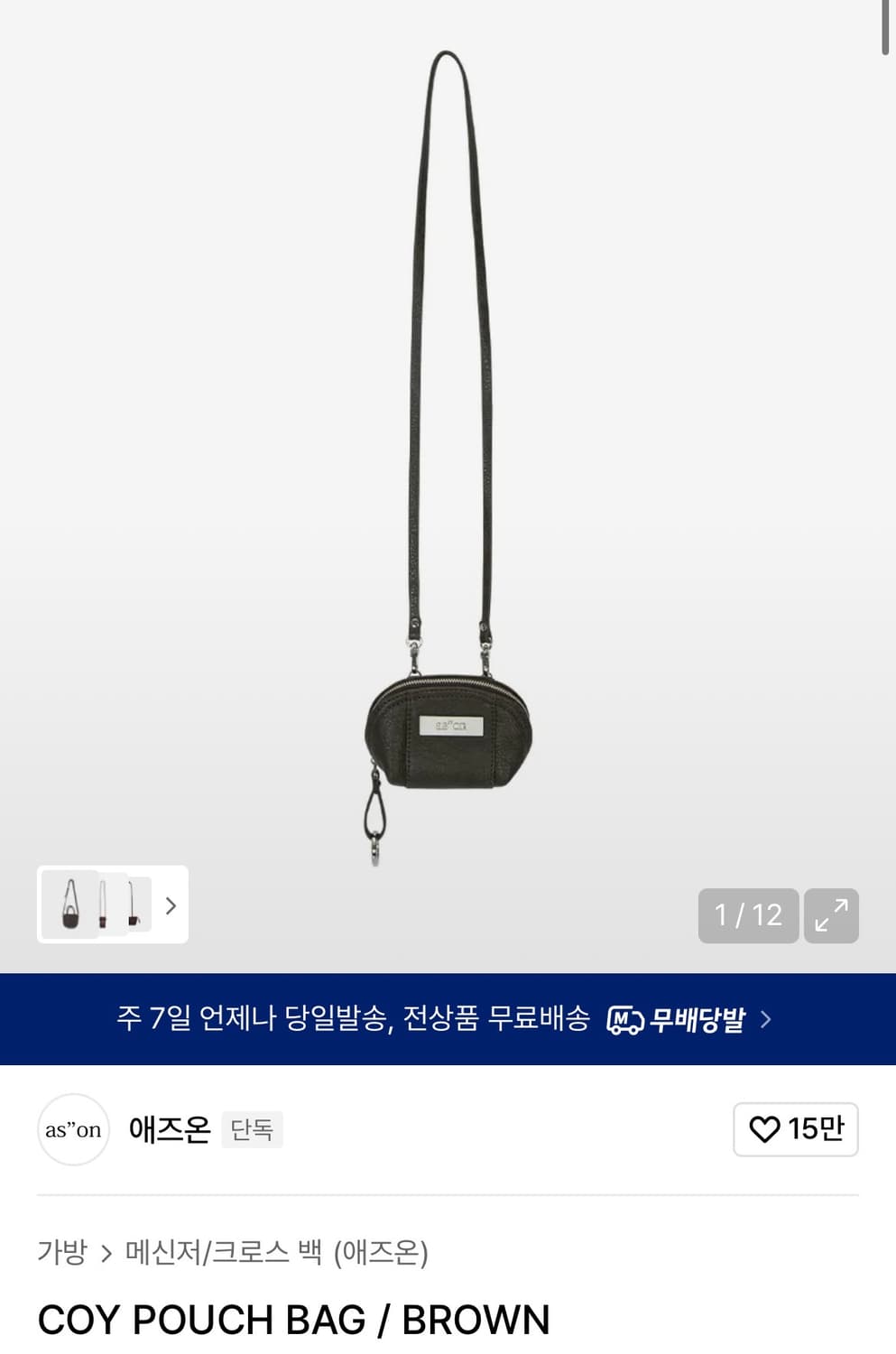The height and width of the screenshot is (1354, 896).
Task: Open seller page via the right-pointing brand arrow
Action: (x=766, y=1018)
